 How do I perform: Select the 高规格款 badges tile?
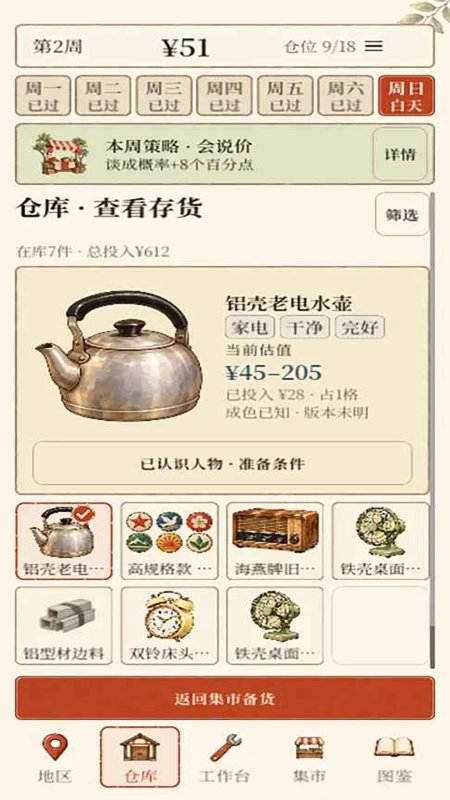tap(169, 541)
